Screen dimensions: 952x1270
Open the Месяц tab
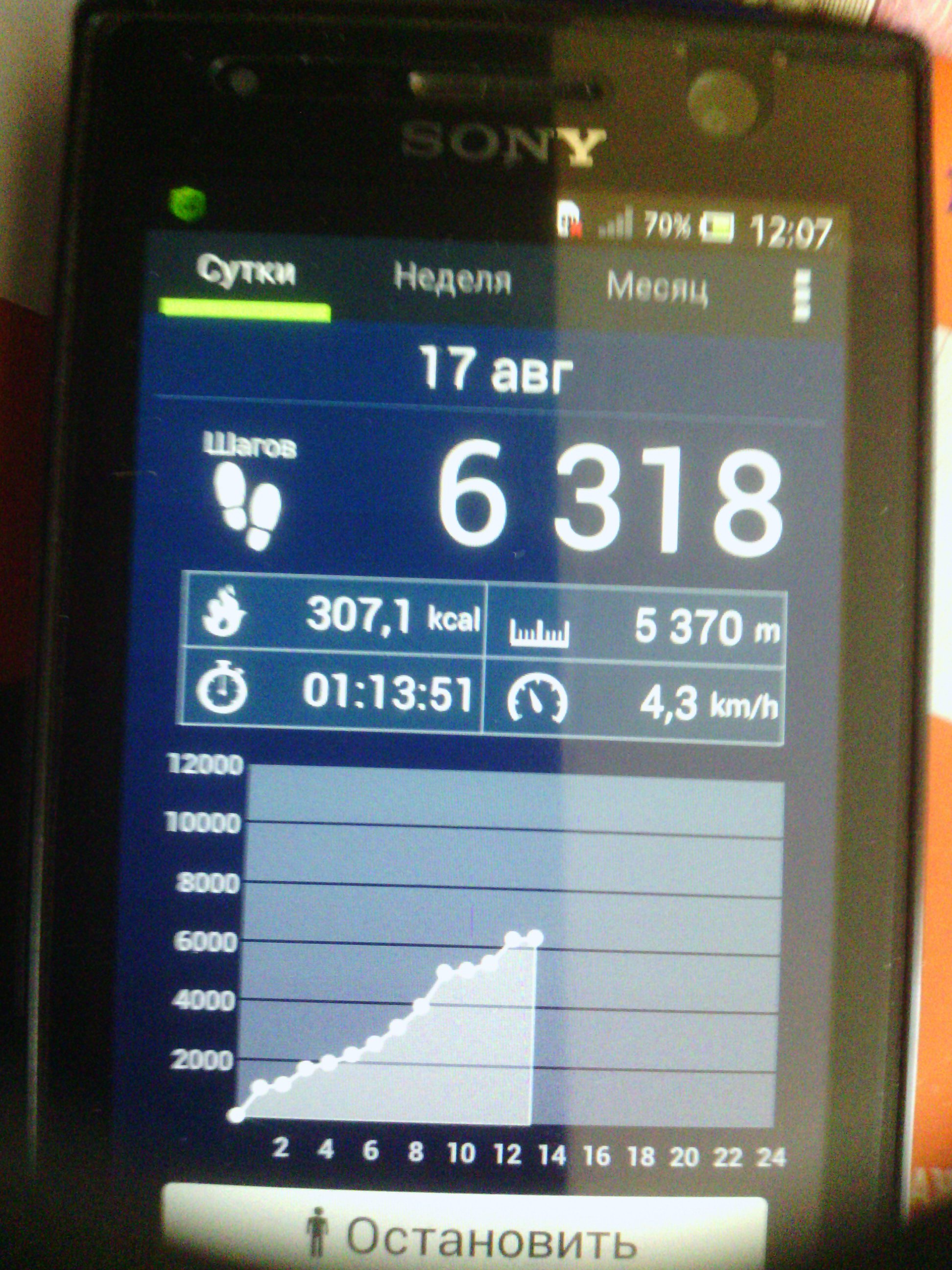(657, 287)
